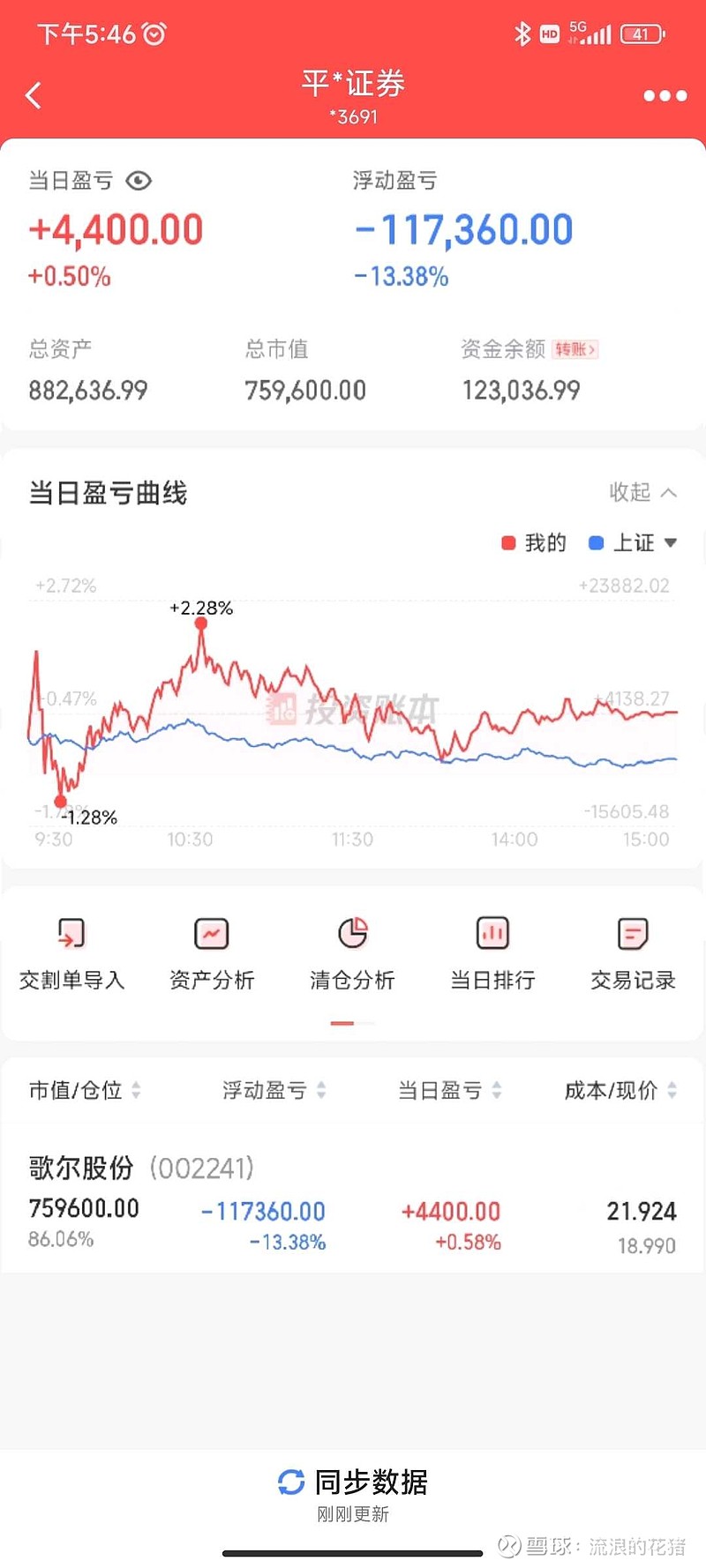Open 交割单导入

[71, 954]
